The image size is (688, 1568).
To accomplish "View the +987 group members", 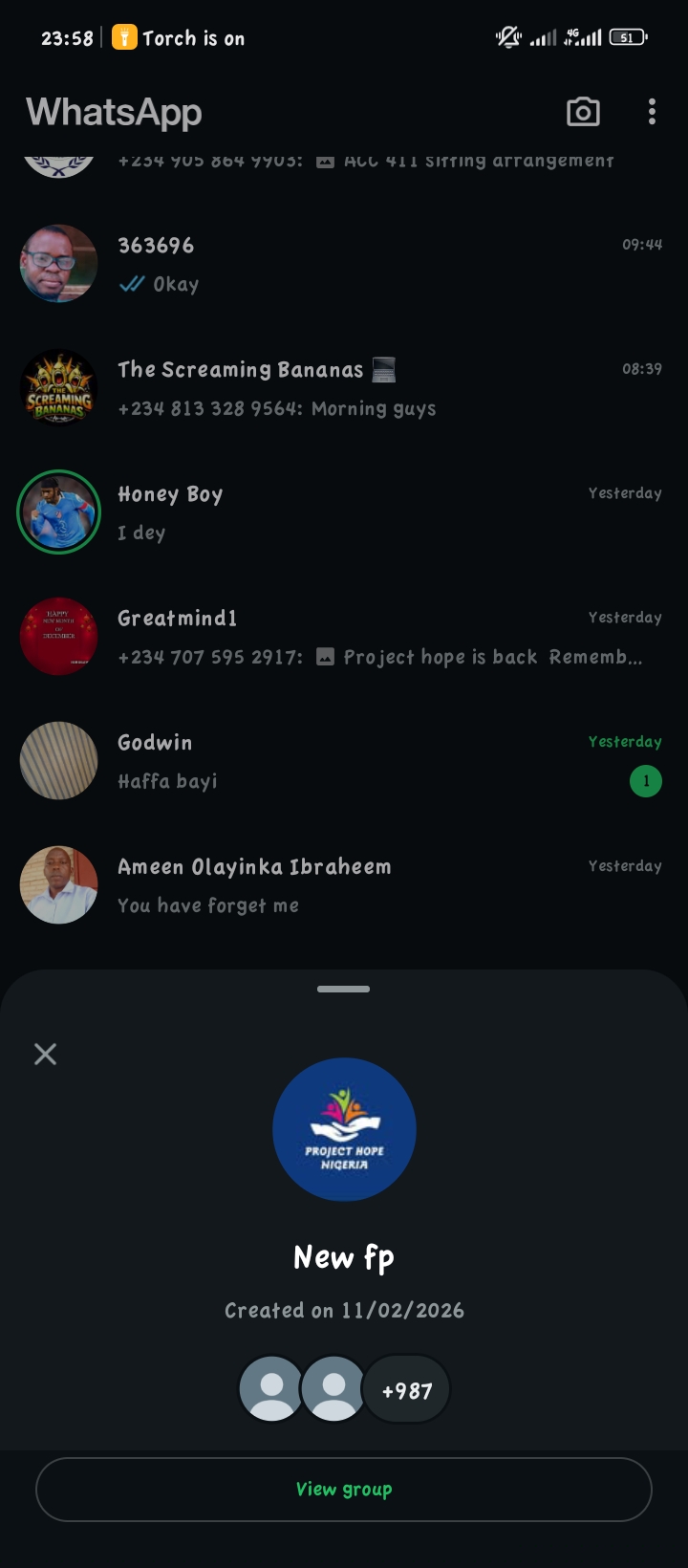I will click(x=406, y=1390).
